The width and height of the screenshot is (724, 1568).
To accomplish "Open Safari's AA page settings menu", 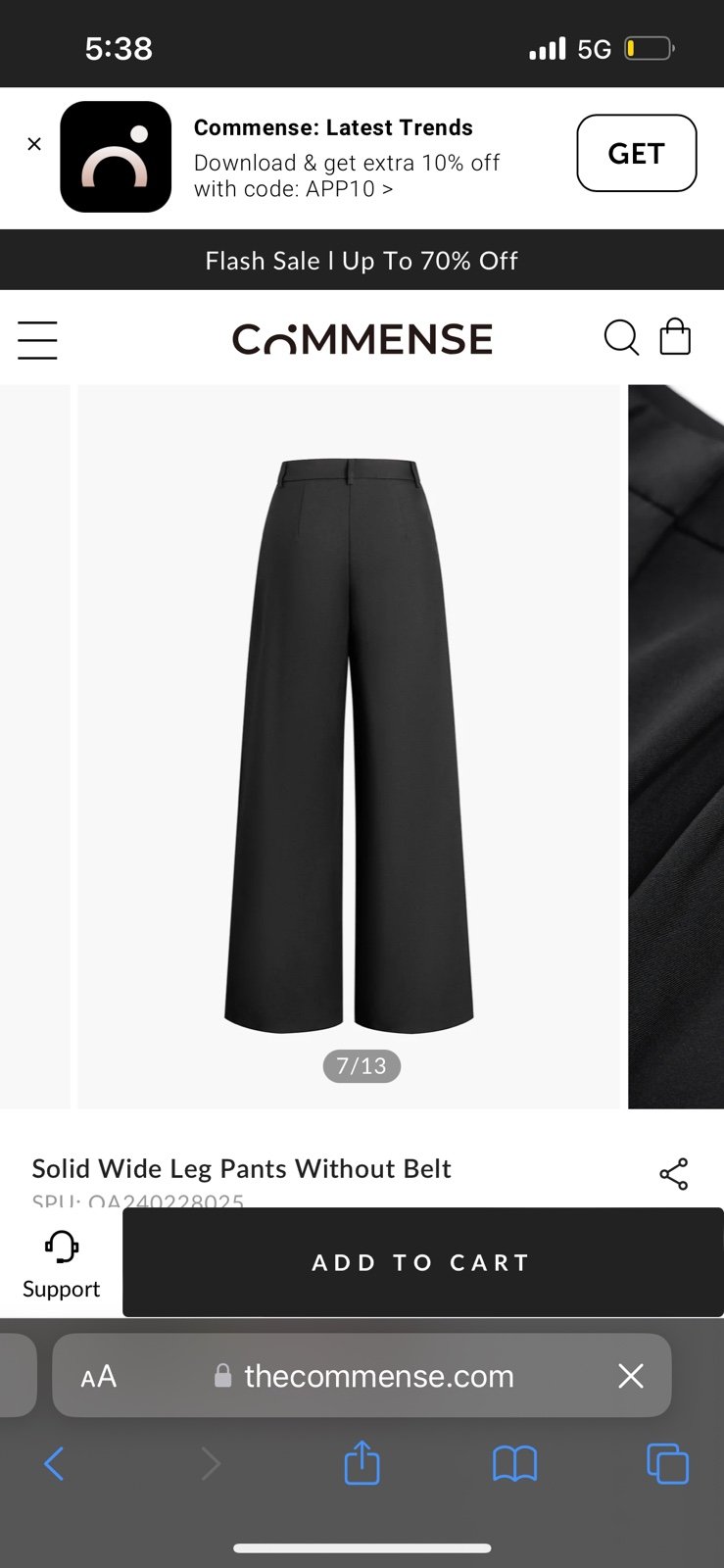I will pos(99,1376).
